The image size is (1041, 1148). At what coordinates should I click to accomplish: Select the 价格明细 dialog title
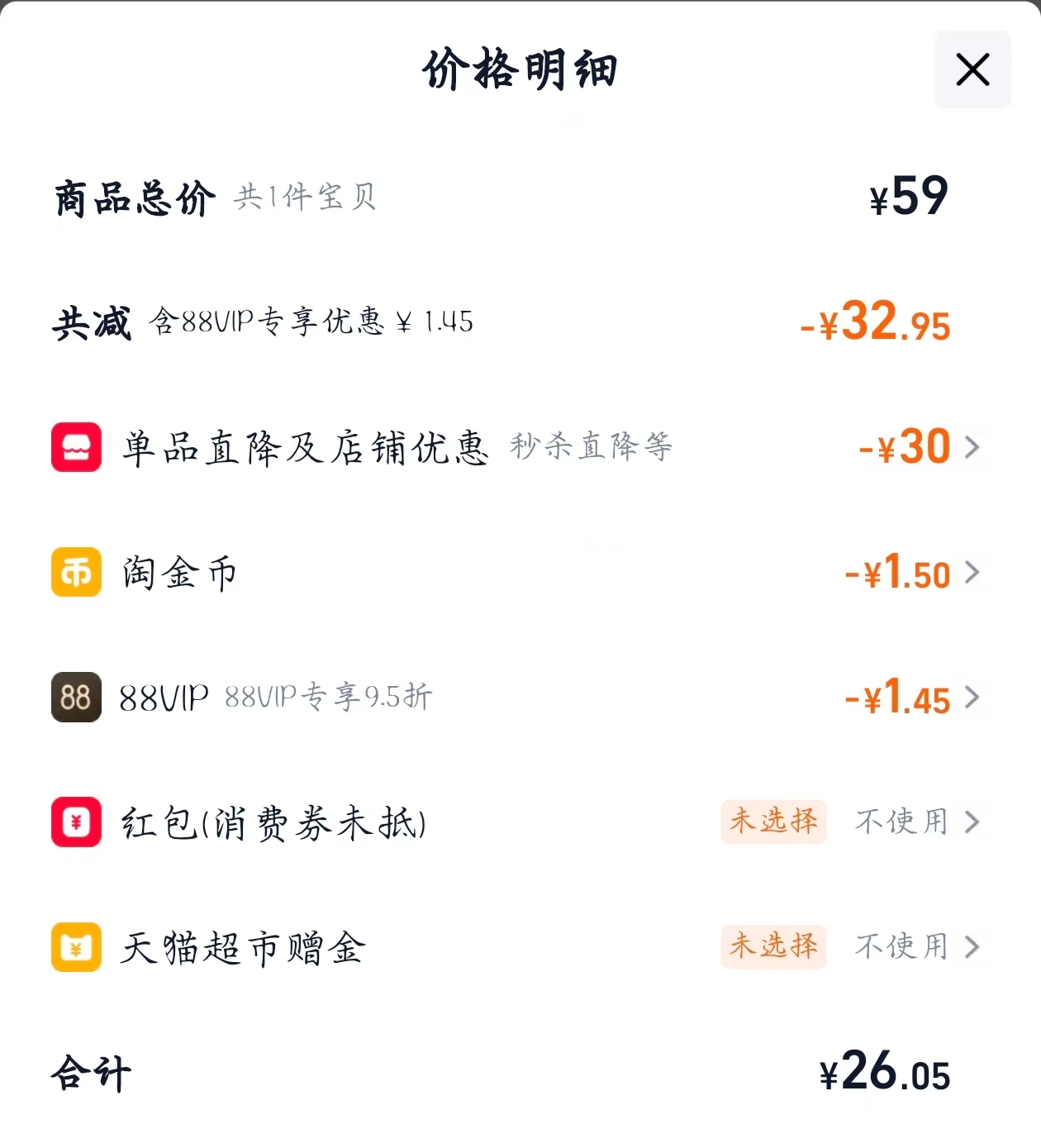pyautogui.click(x=520, y=69)
